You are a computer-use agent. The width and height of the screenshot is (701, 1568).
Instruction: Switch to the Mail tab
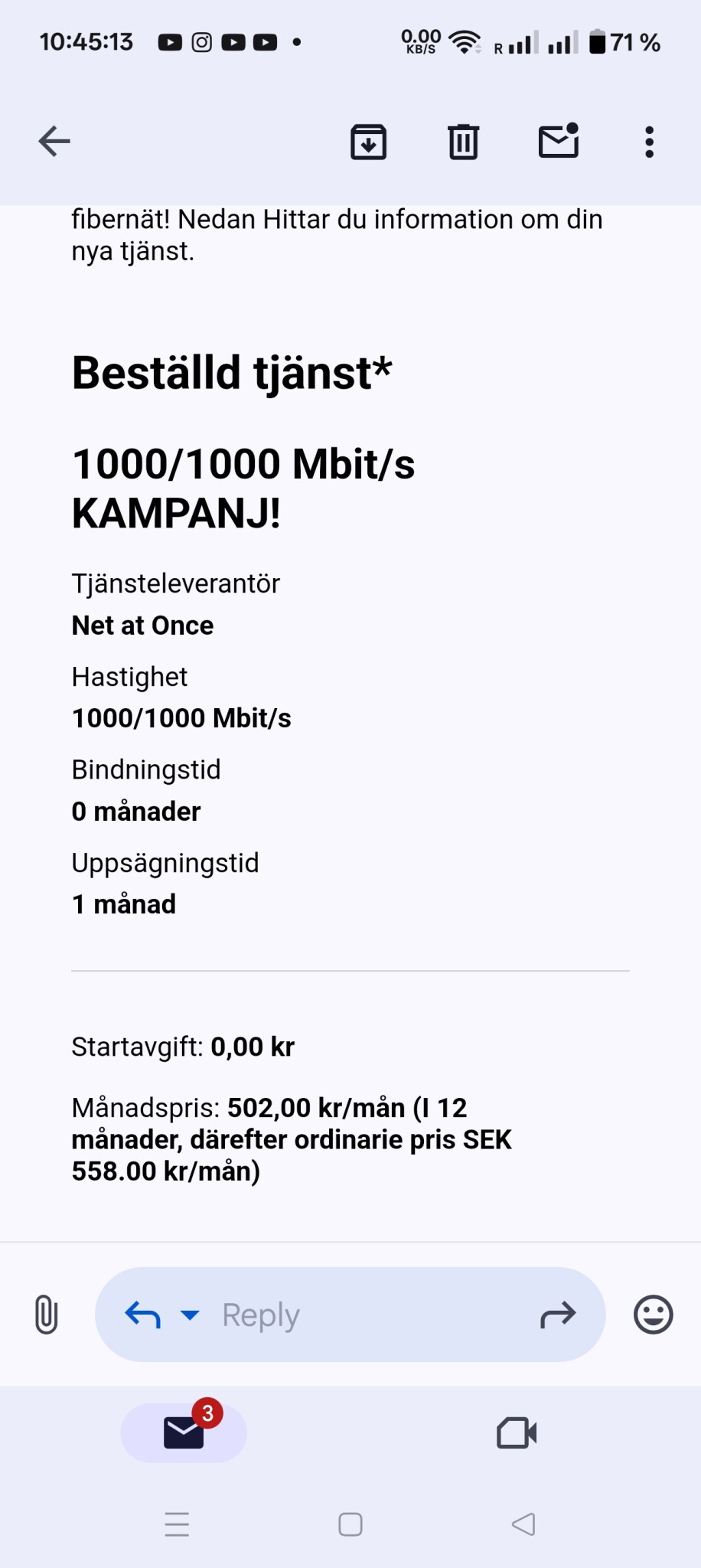184,1432
